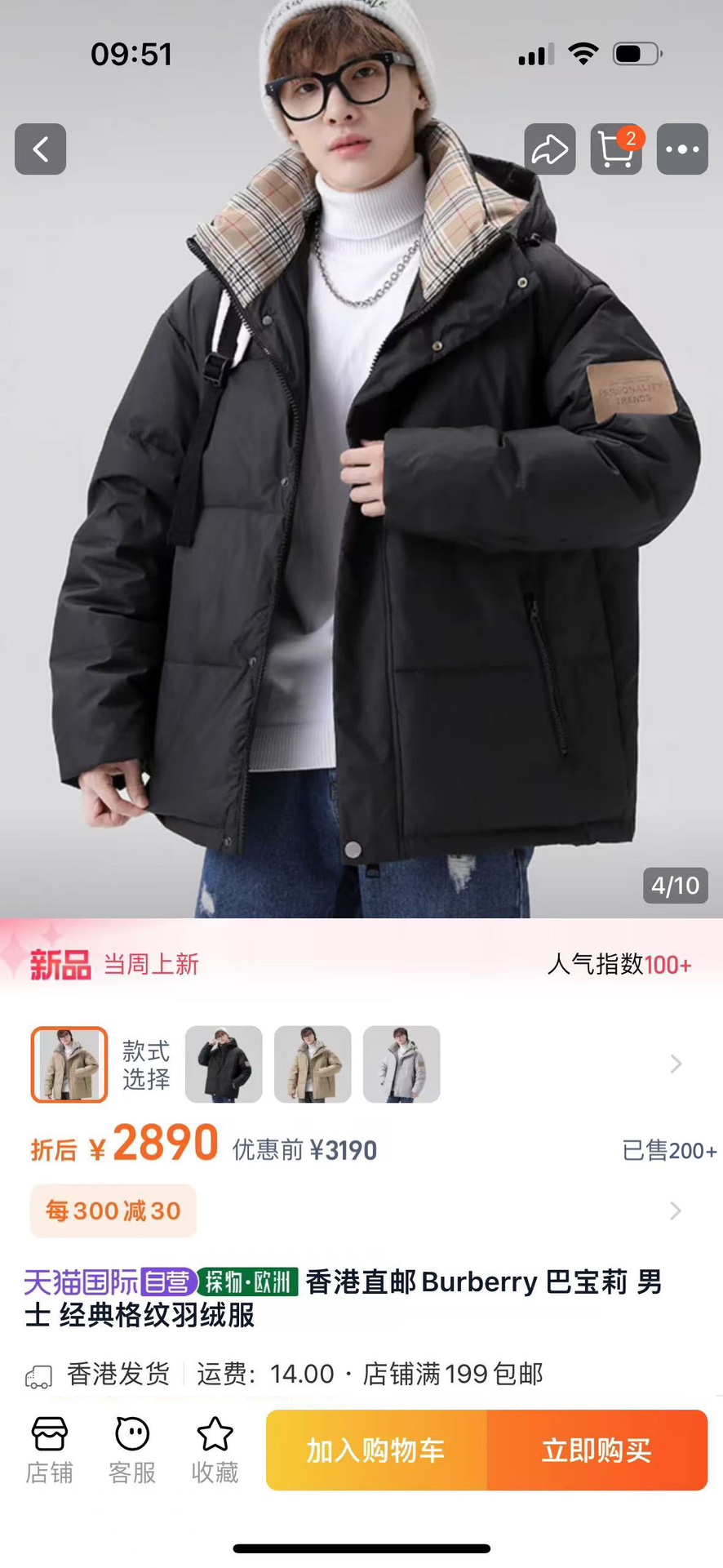Choose the black jacket style thumbnail

[224, 1064]
